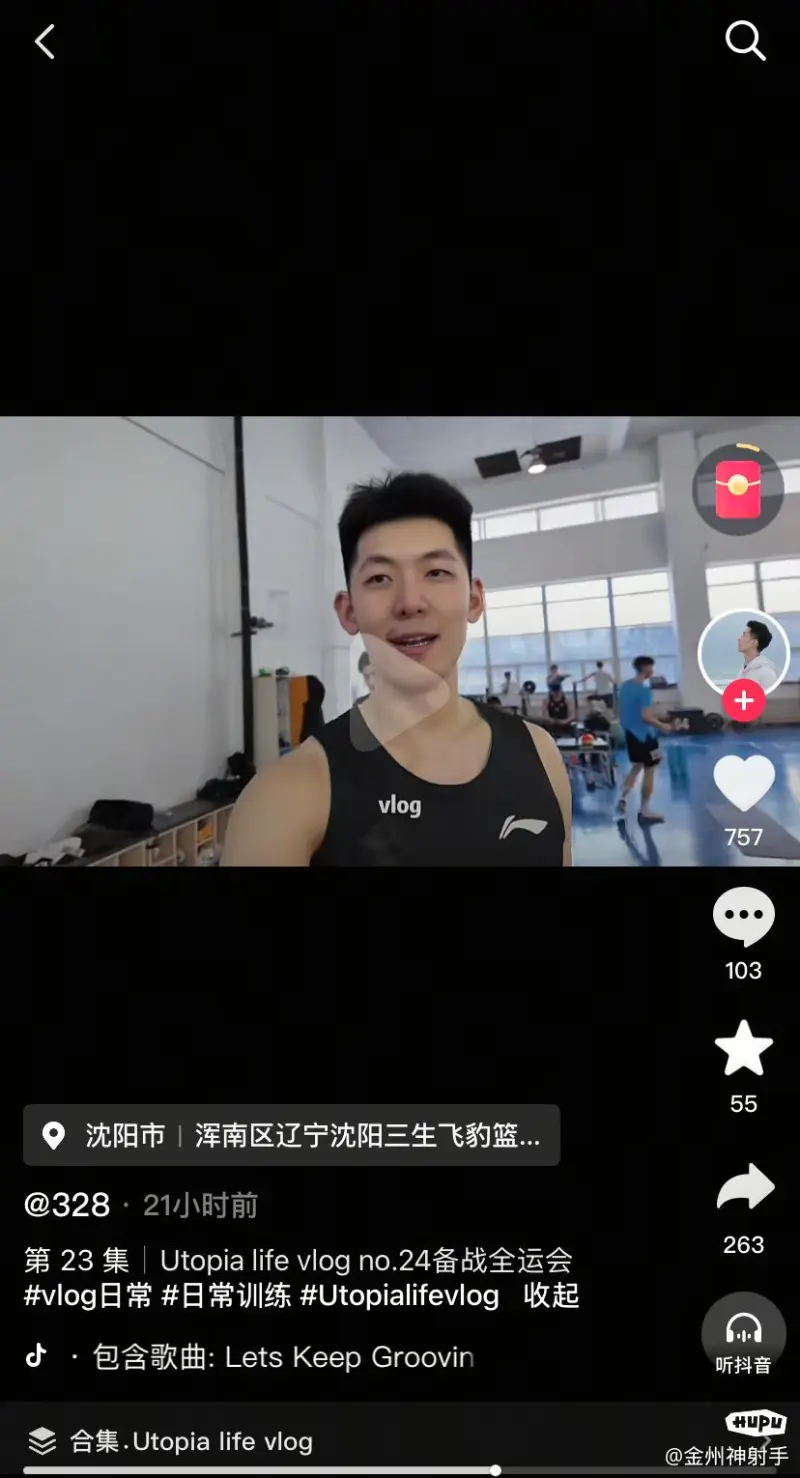800x1478 pixels.
Task: Open search with the magnifier icon
Action: (745, 42)
